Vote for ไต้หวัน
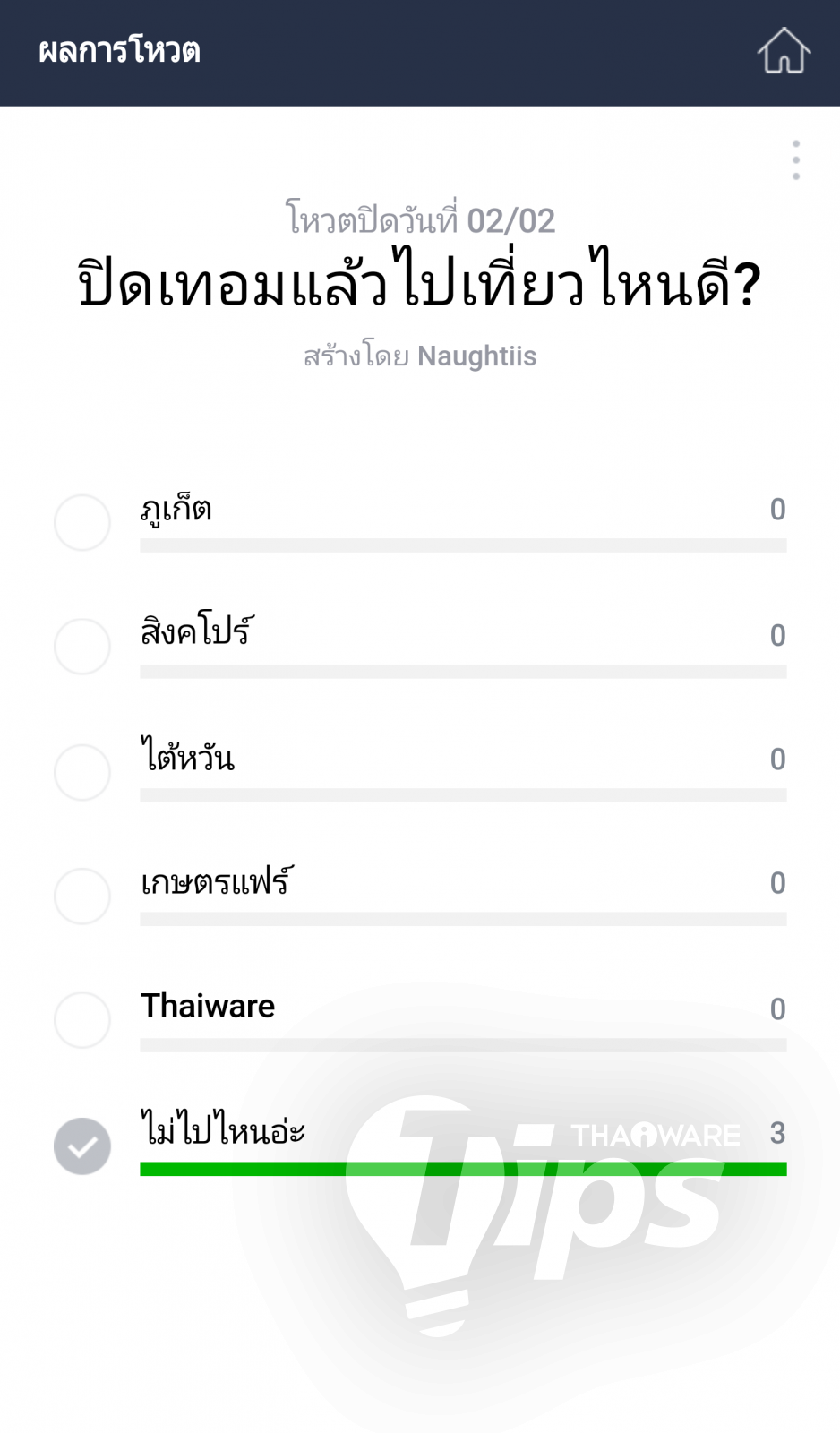The image size is (840, 1433). (82, 772)
